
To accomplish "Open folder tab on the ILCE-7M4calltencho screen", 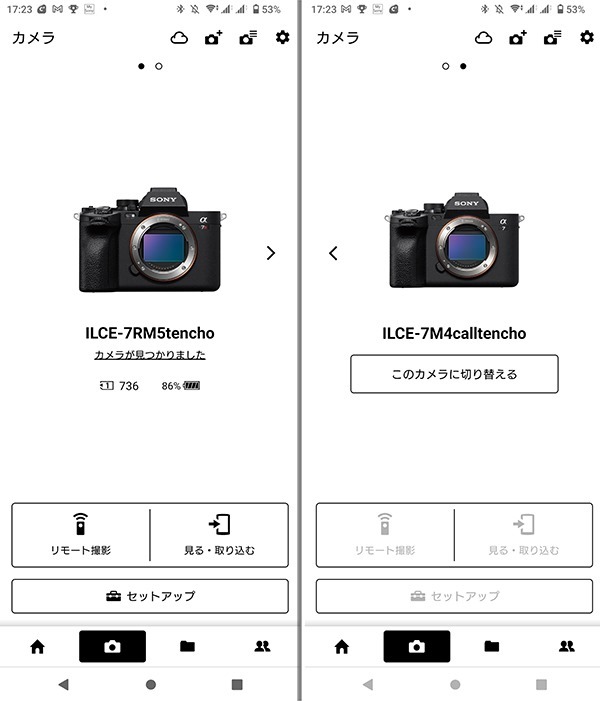I will [x=491, y=647].
